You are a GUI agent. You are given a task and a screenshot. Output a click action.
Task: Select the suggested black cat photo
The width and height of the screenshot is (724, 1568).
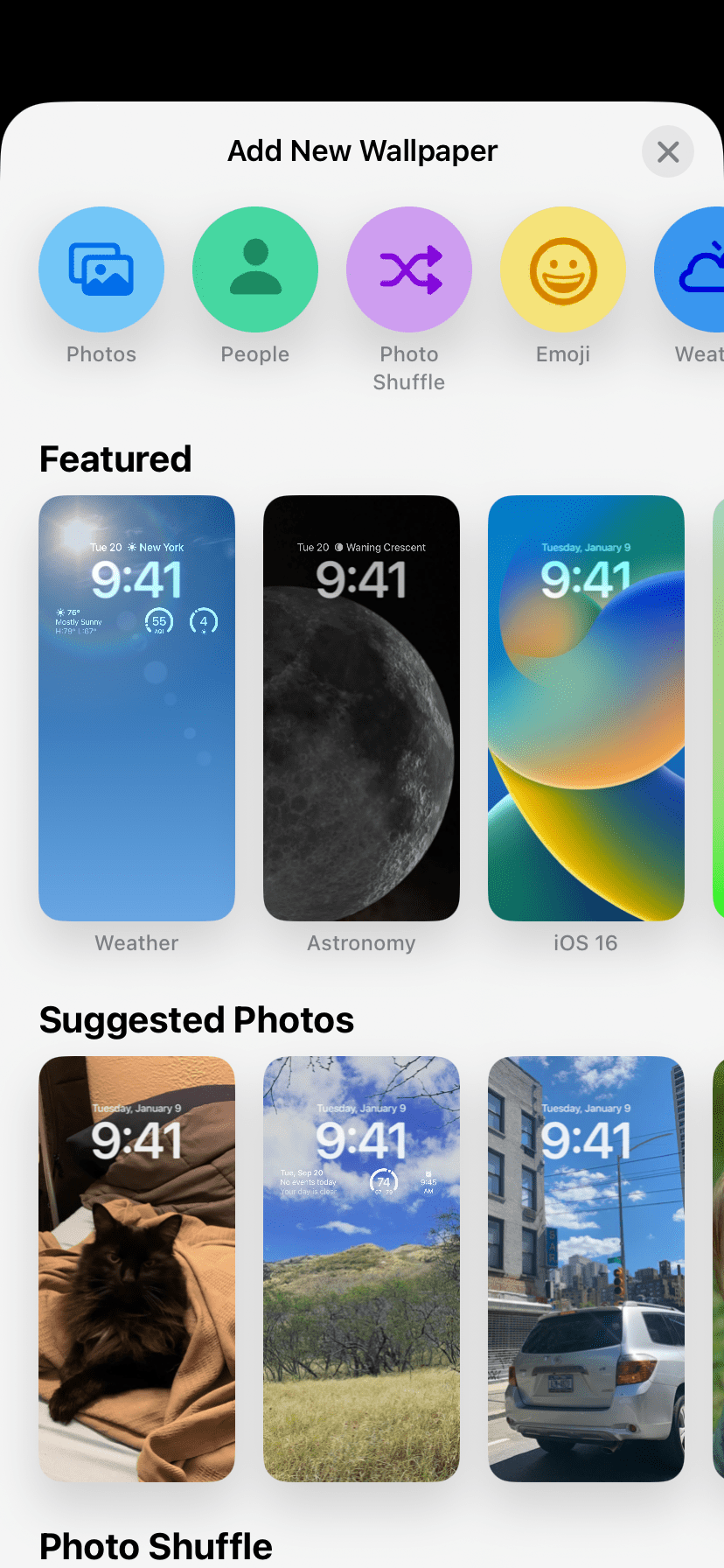click(137, 1269)
